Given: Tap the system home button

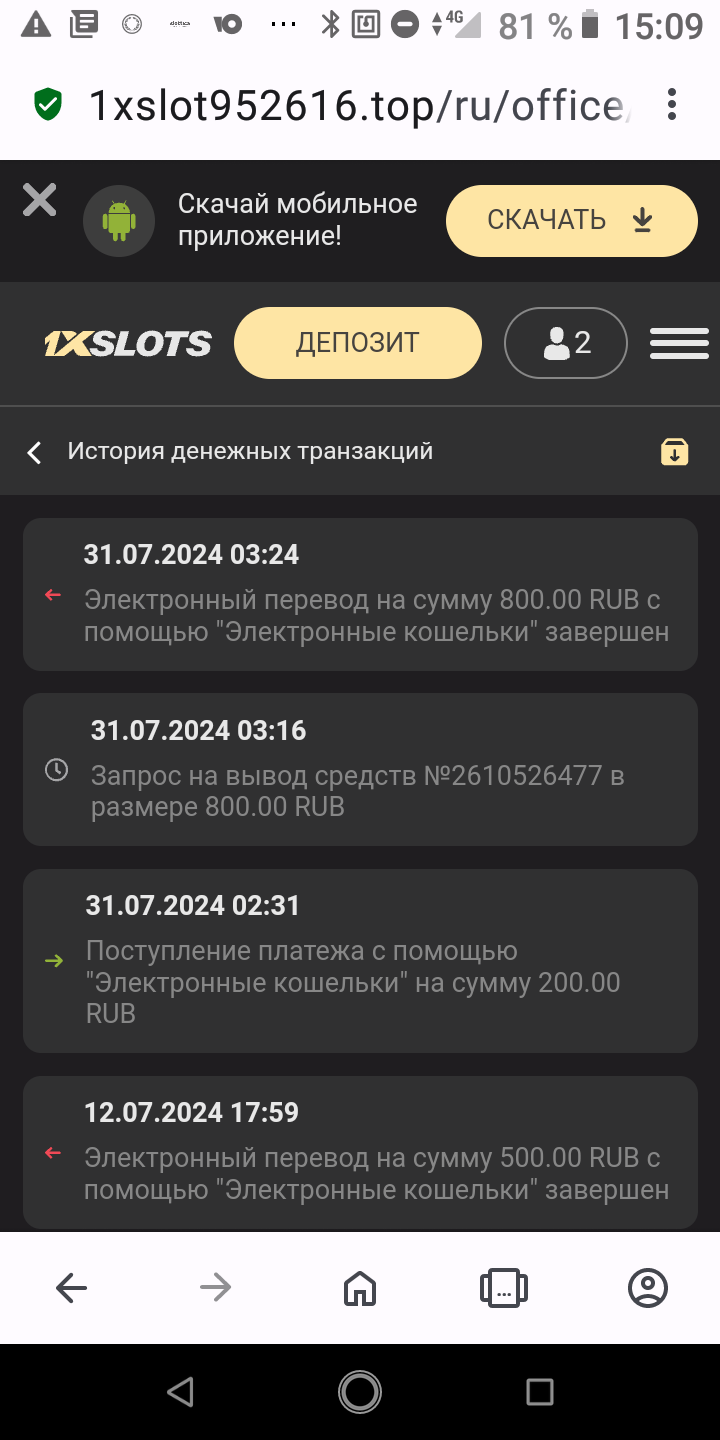Looking at the screenshot, I should point(359,1391).
